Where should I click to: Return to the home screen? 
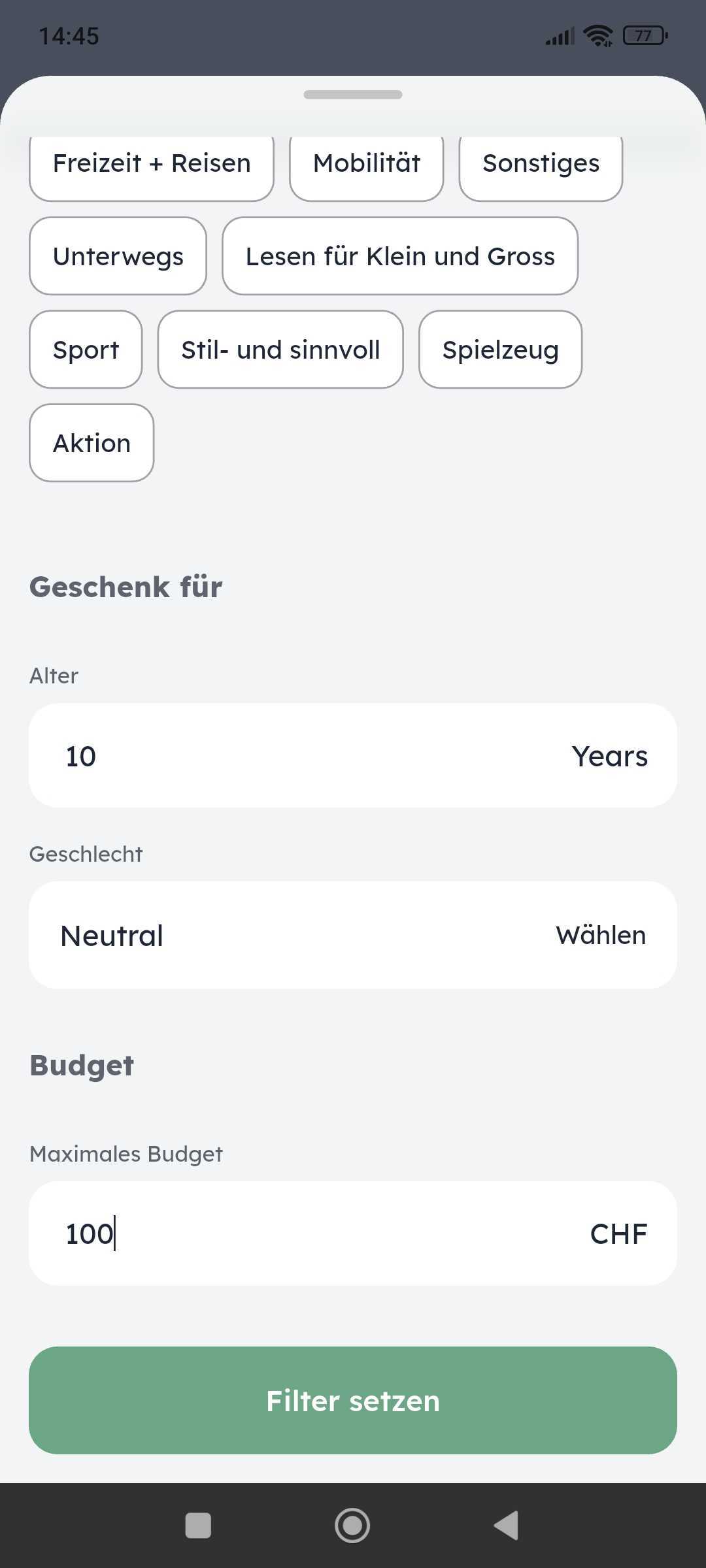point(352,1526)
